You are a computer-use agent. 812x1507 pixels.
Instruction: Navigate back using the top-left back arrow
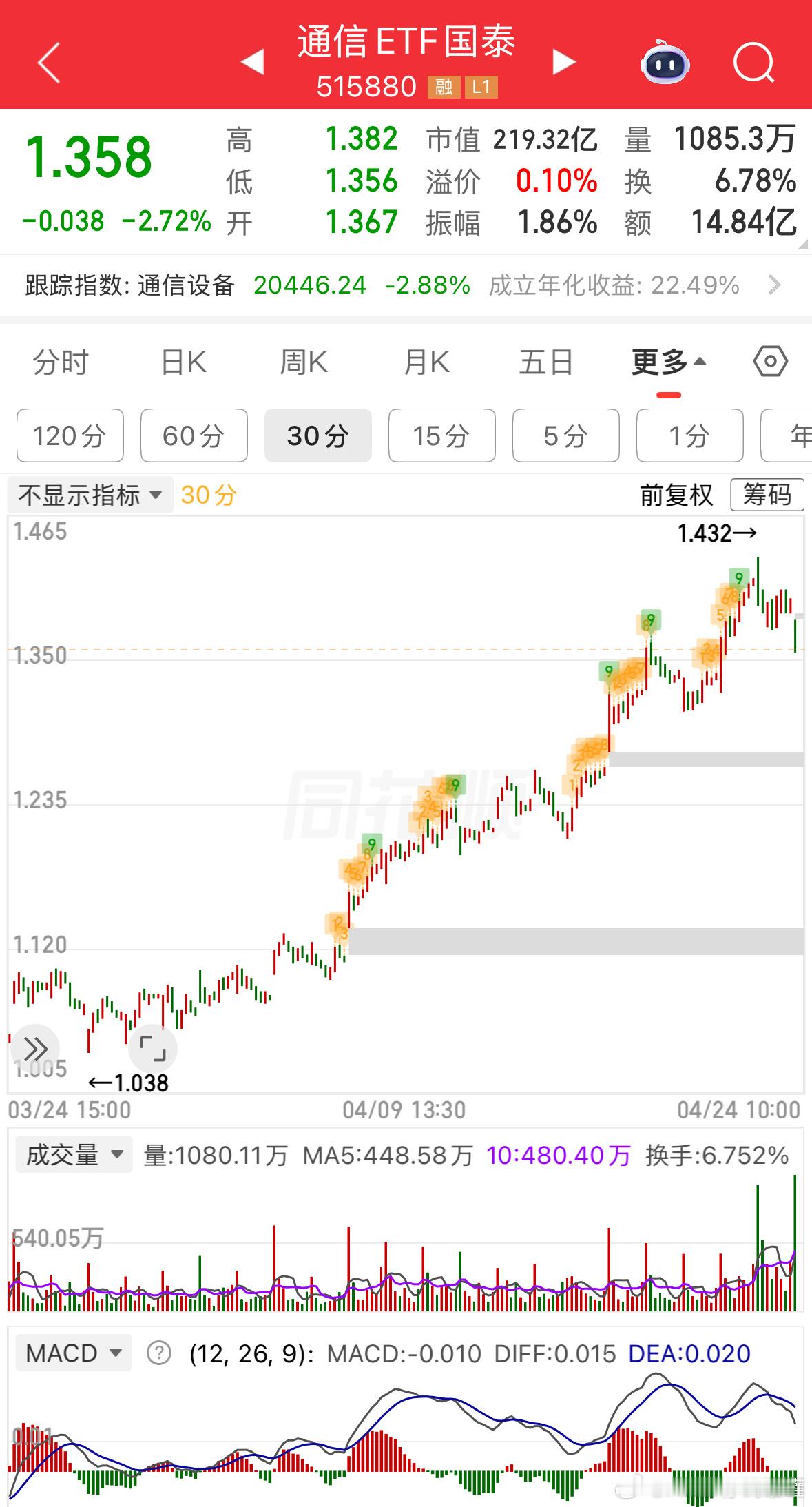47,62
